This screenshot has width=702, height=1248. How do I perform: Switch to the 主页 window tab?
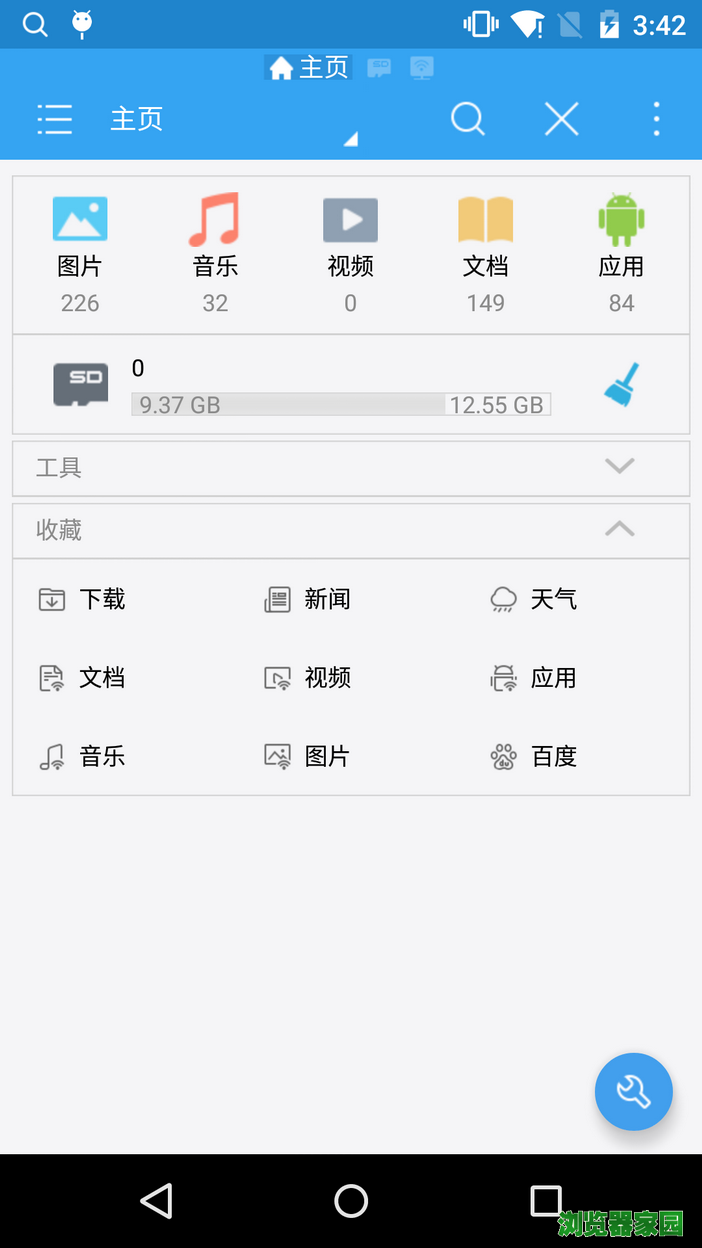309,68
